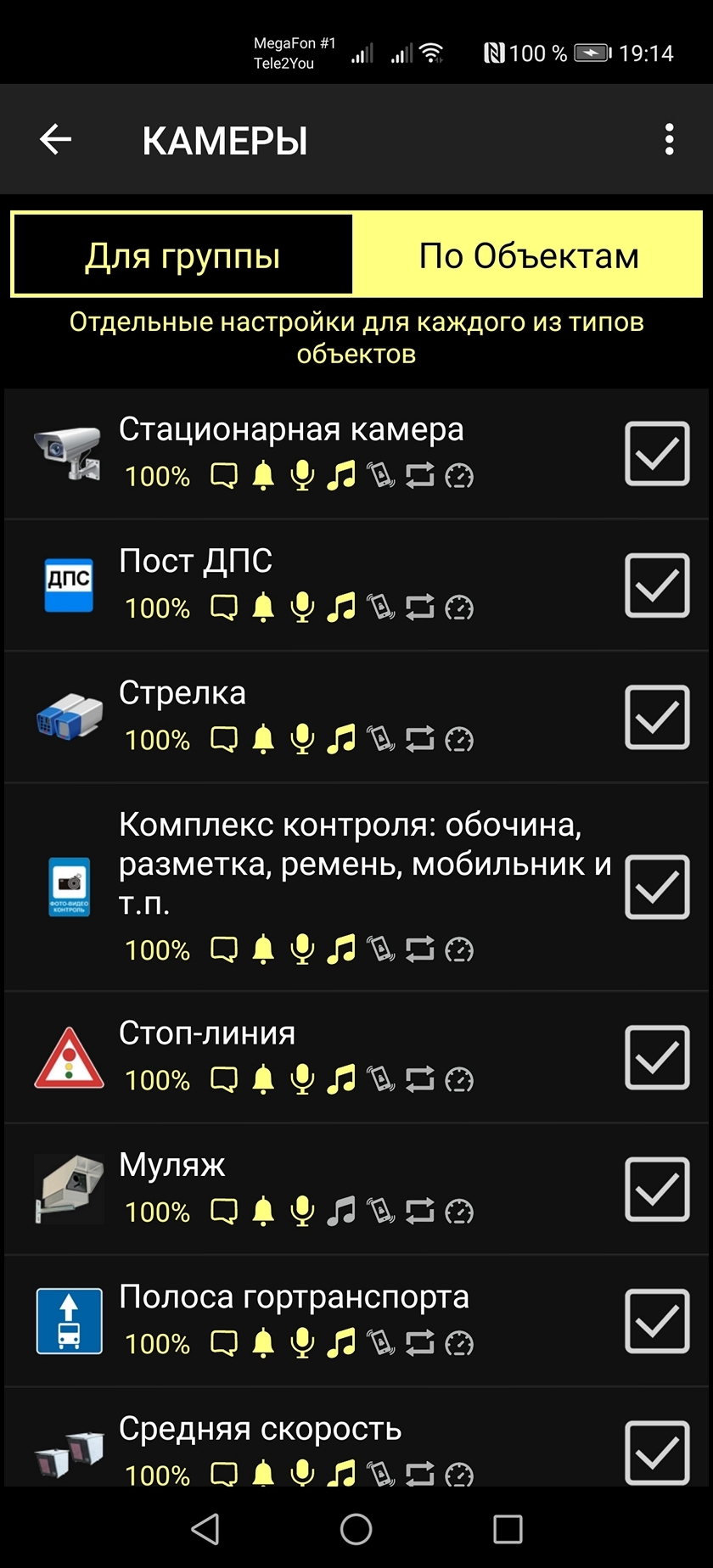This screenshot has width=713, height=1568.
Task: Toggle the Комплекс контроля checkbox
Action: (x=657, y=887)
